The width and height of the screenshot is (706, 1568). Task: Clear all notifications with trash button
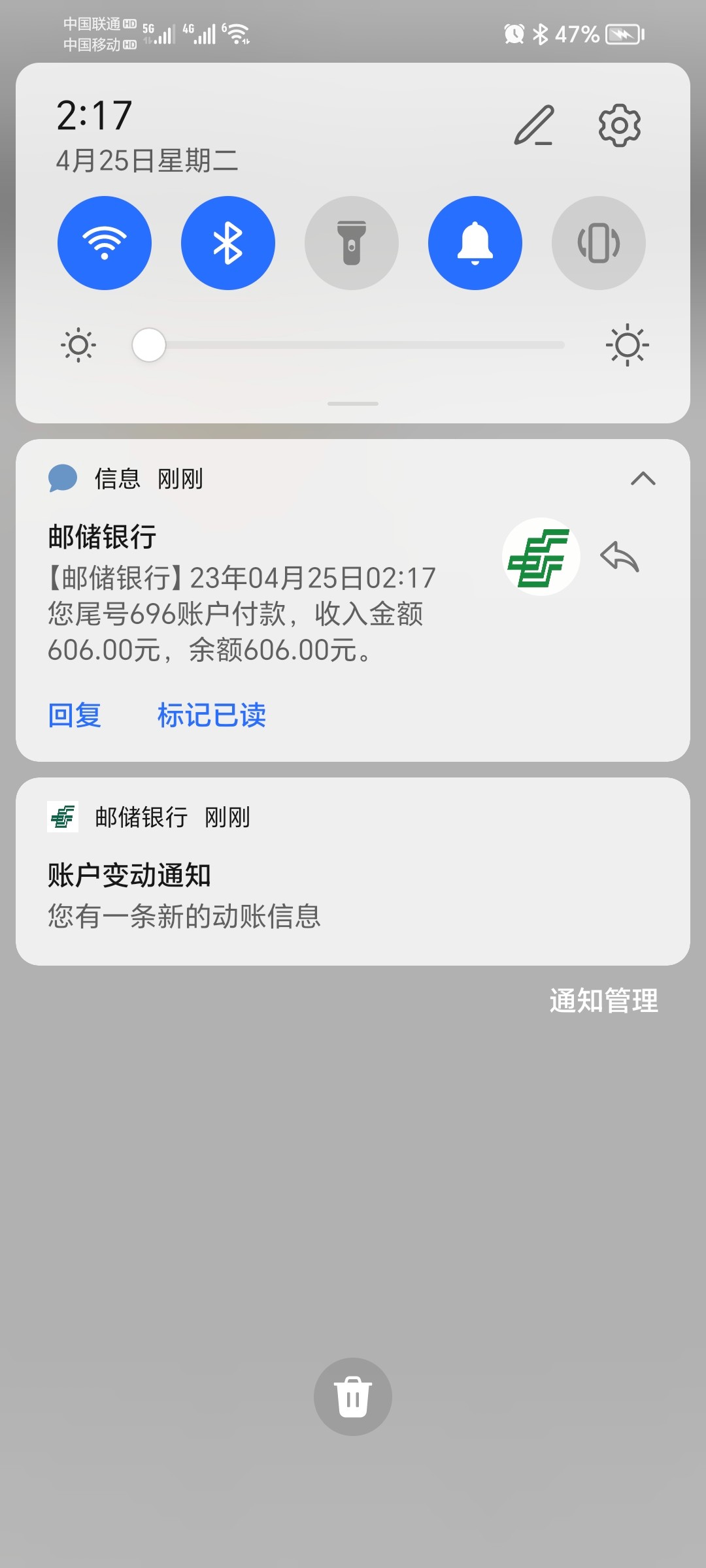pyautogui.click(x=353, y=1397)
